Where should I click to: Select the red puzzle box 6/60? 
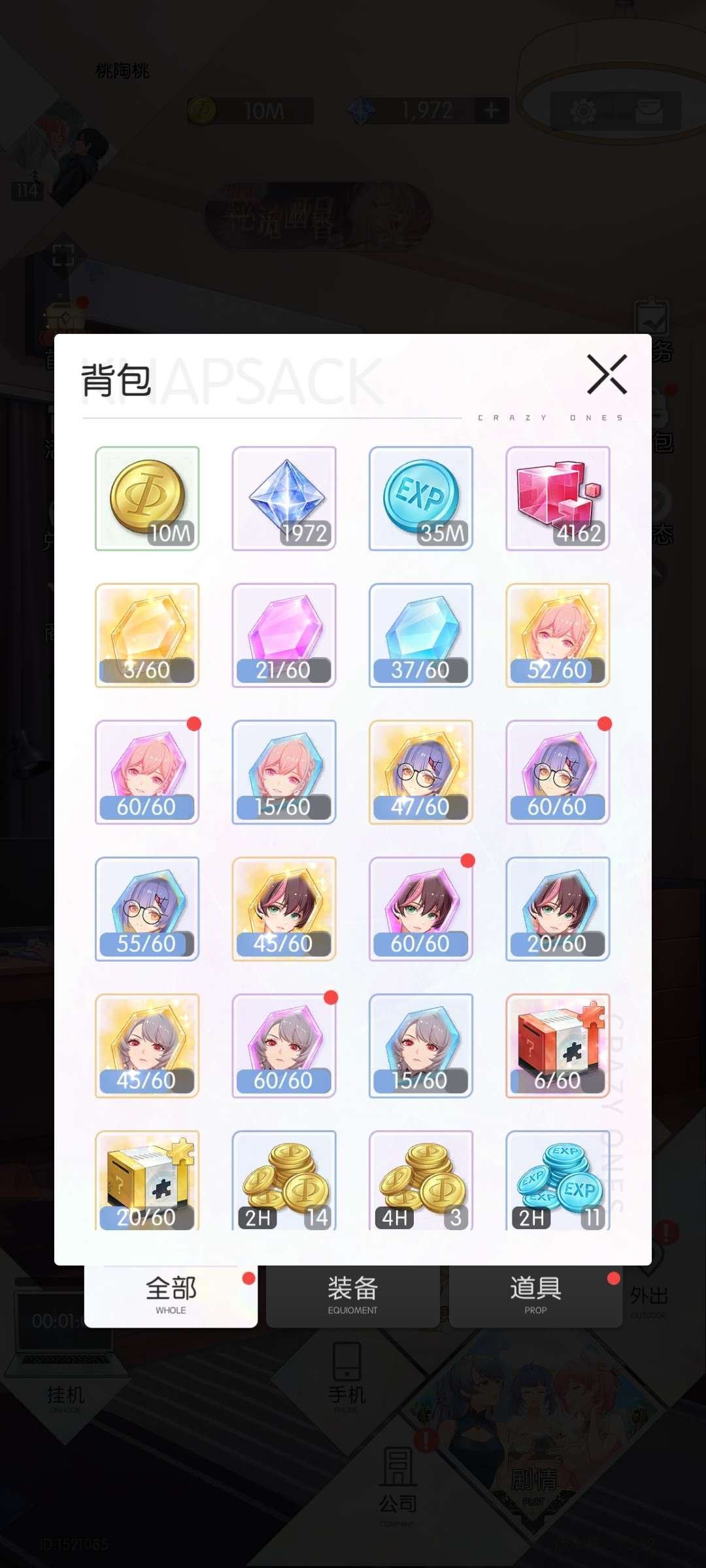[558, 1045]
